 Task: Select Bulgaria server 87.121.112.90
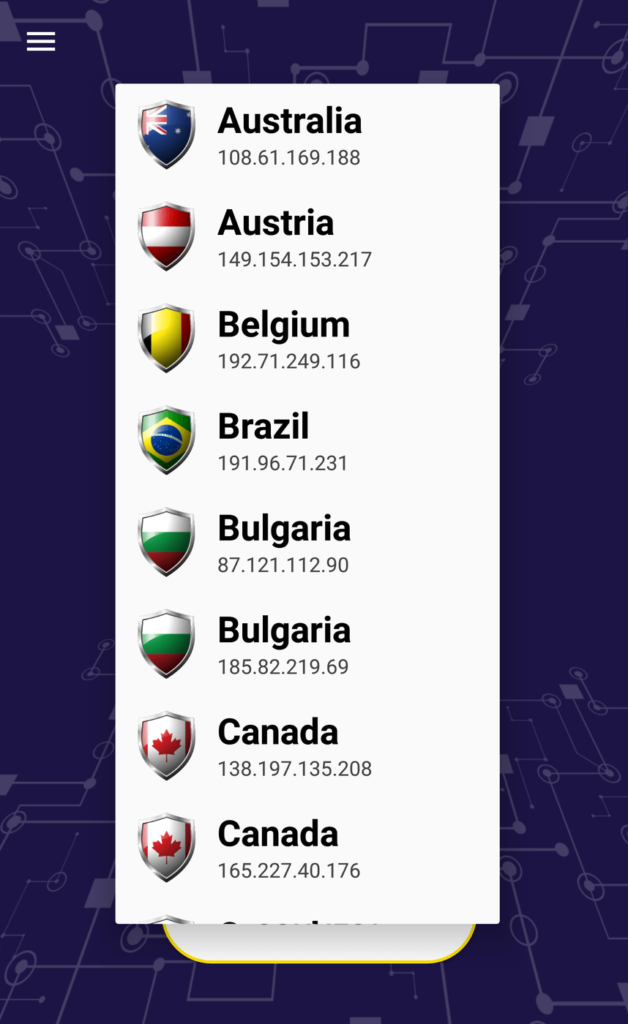pos(307,543)
